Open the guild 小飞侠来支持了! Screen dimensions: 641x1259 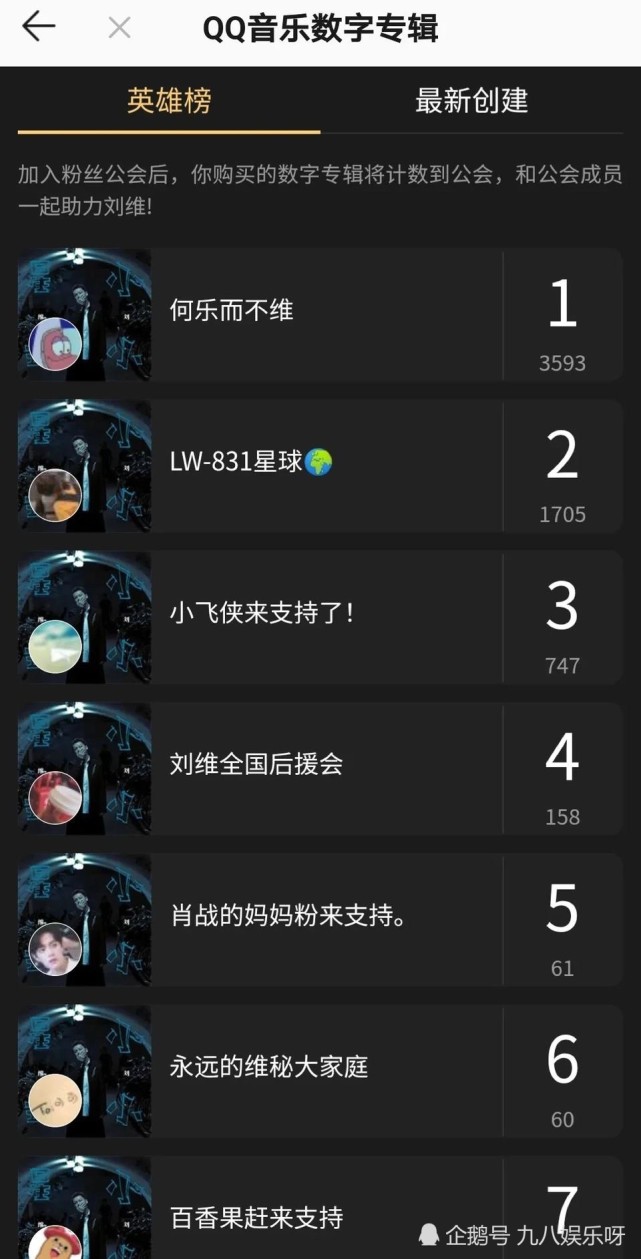click(320, 617)
